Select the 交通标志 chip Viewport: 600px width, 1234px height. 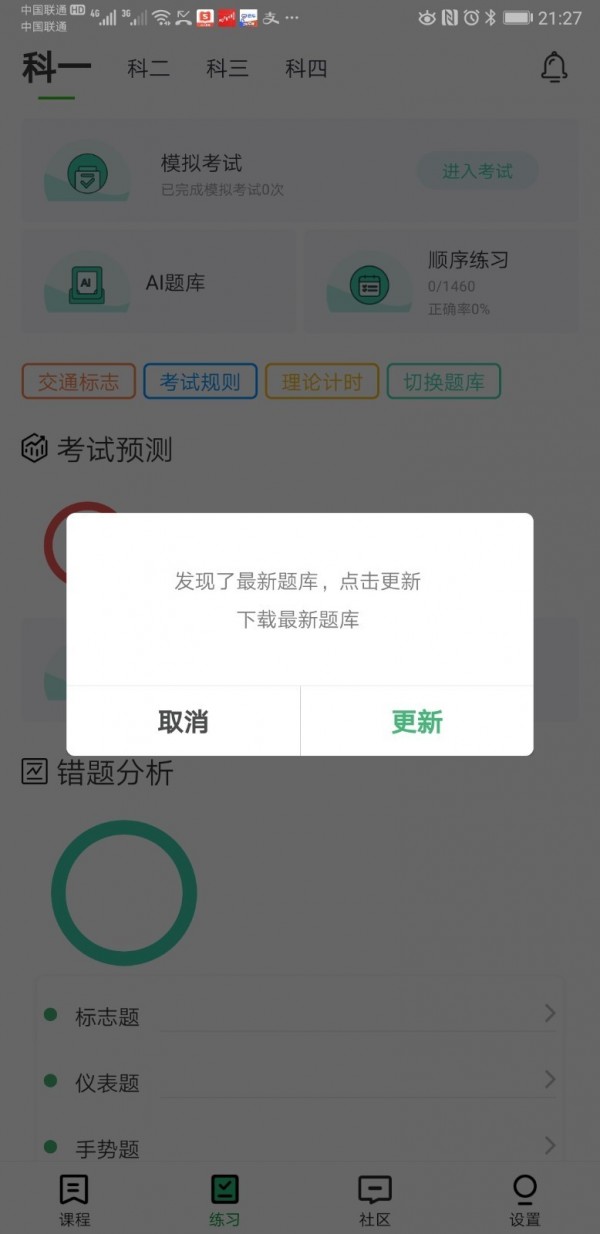[79, 382]
